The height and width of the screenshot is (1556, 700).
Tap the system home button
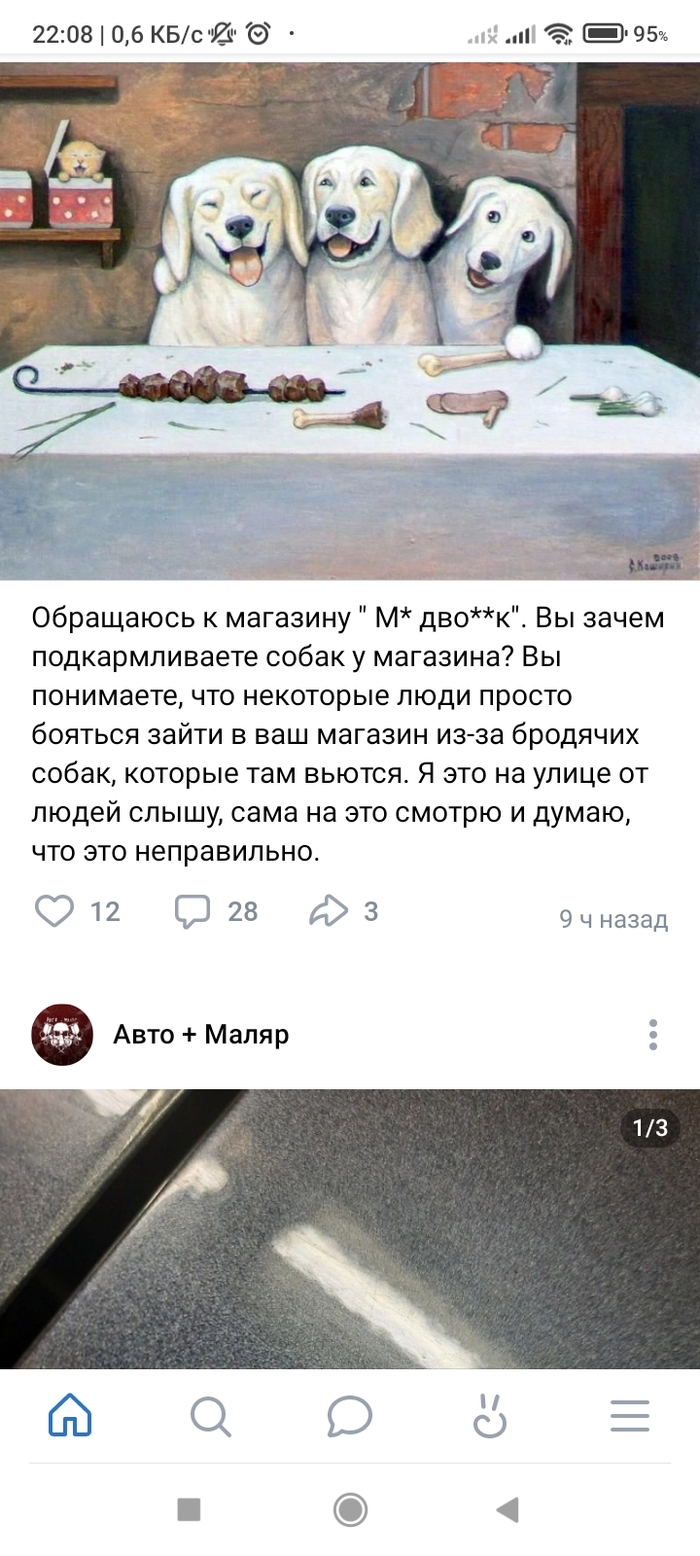350,1509
